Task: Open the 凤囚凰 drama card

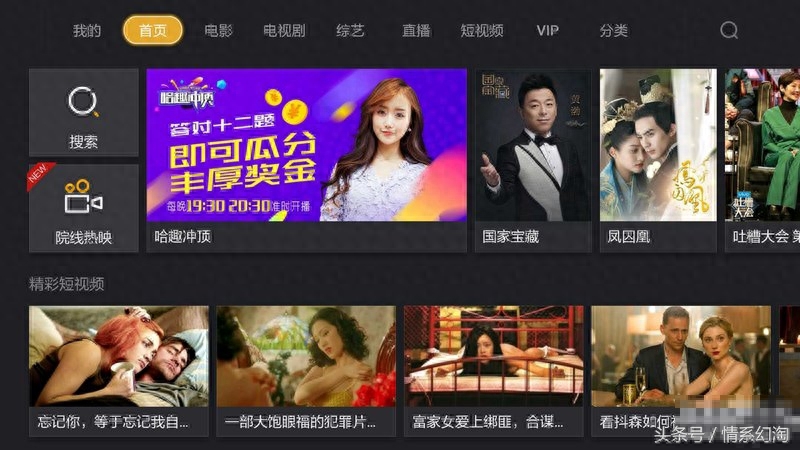Action: click(658, 158)
